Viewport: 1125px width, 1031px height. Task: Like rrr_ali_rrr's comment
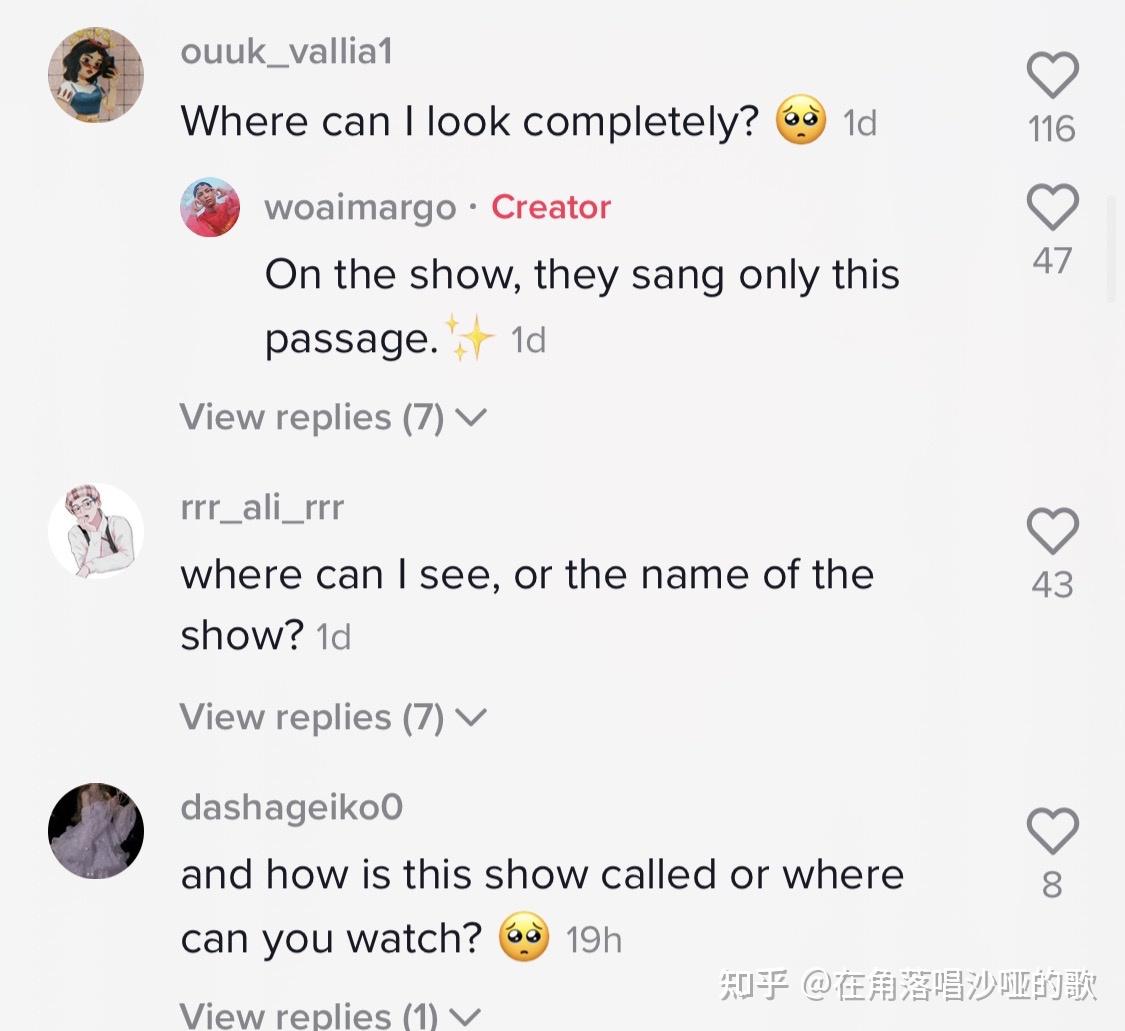pyautogui.click(x=1052, y=531)
